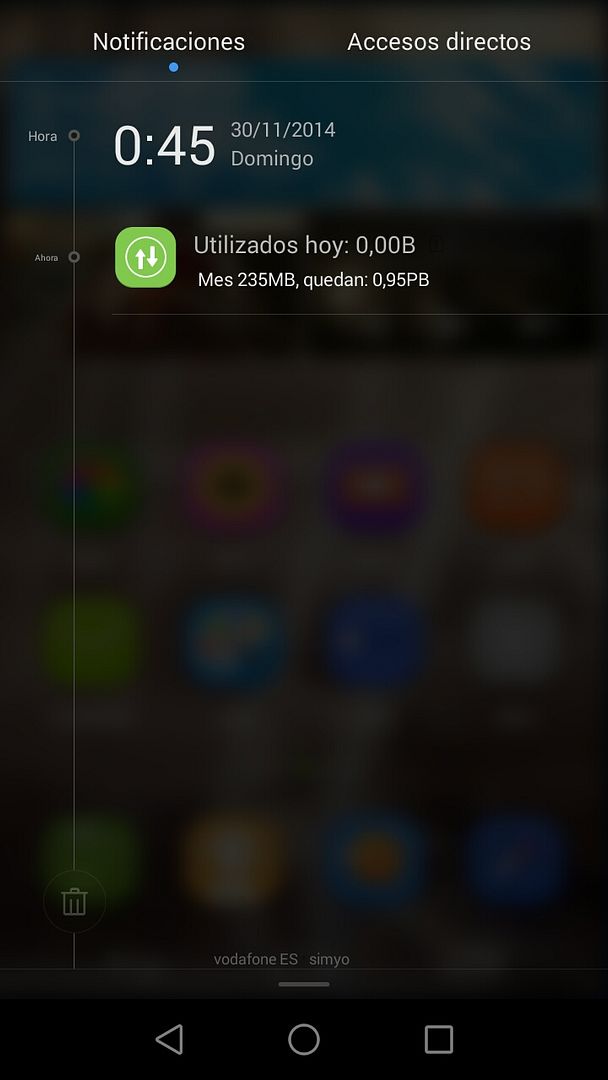Select the Notificaciones tab

(169, 42)
